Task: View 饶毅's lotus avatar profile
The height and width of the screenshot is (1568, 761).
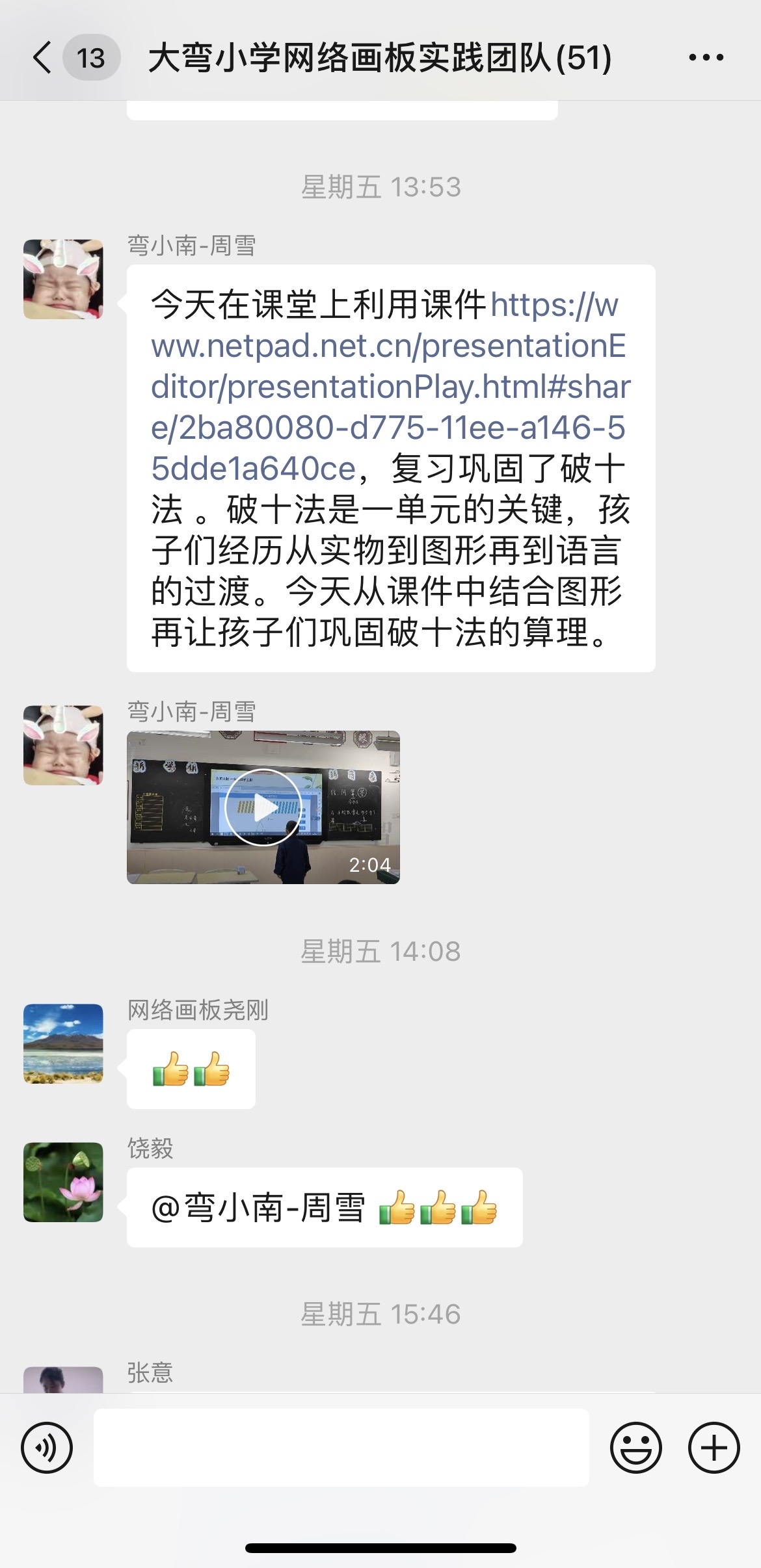Action: pos(63,1182)
